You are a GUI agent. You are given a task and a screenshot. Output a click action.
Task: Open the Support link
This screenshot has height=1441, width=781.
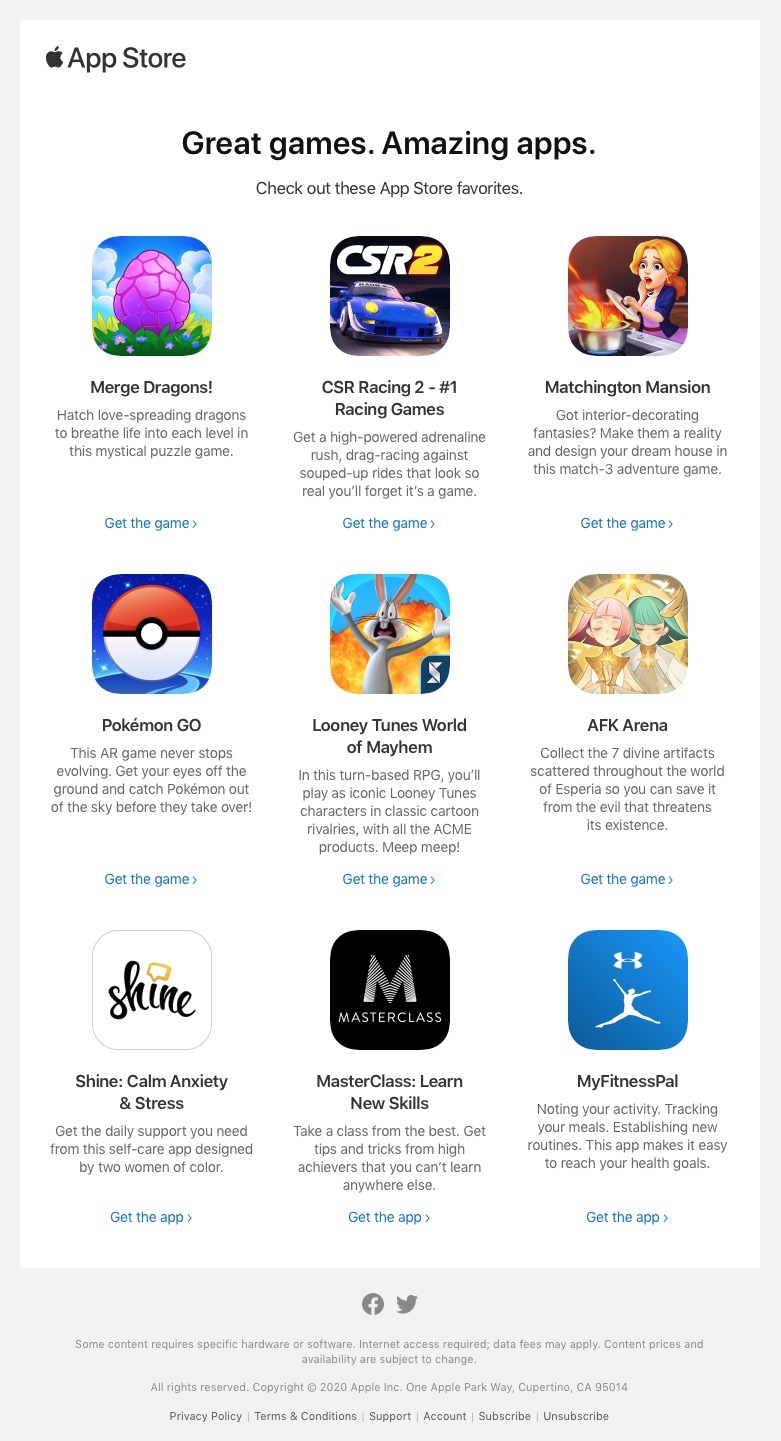pyautogui.click(x=390, y=1416)
